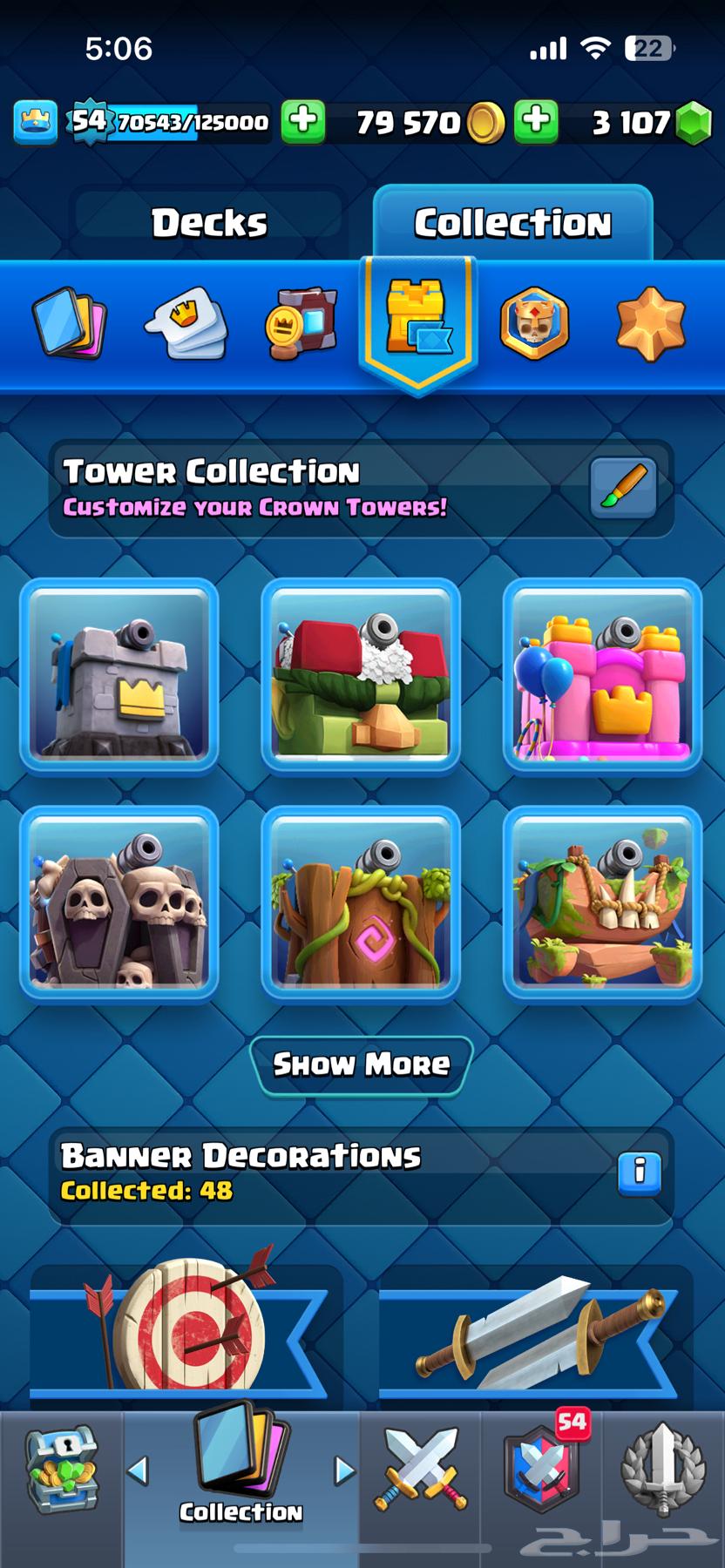Tap the plus button next to experience
The width and height of the screenshot is (725, 1568).
(303, 122)
